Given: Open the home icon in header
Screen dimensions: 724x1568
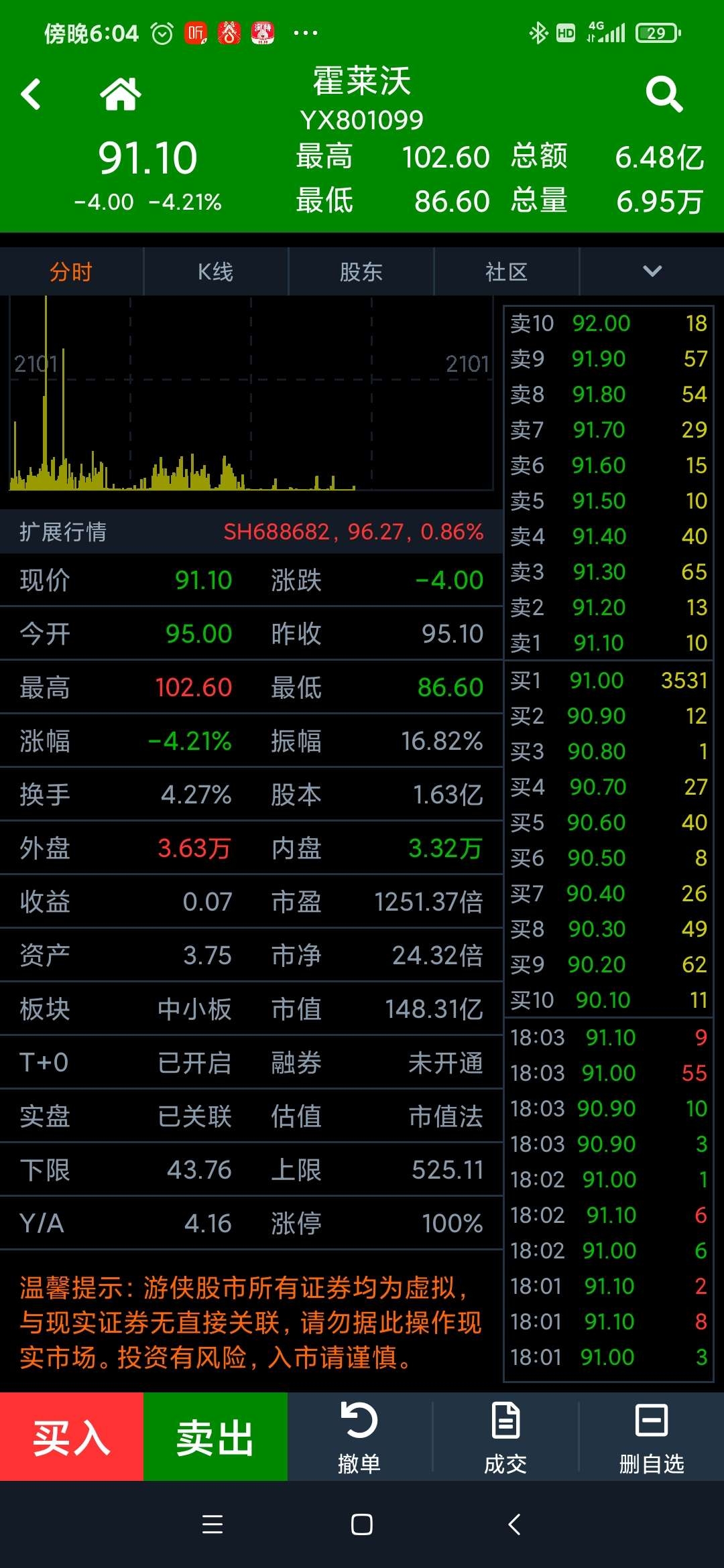Looking at the screenshot, I should pyautogui.click(x=121, y=94).
